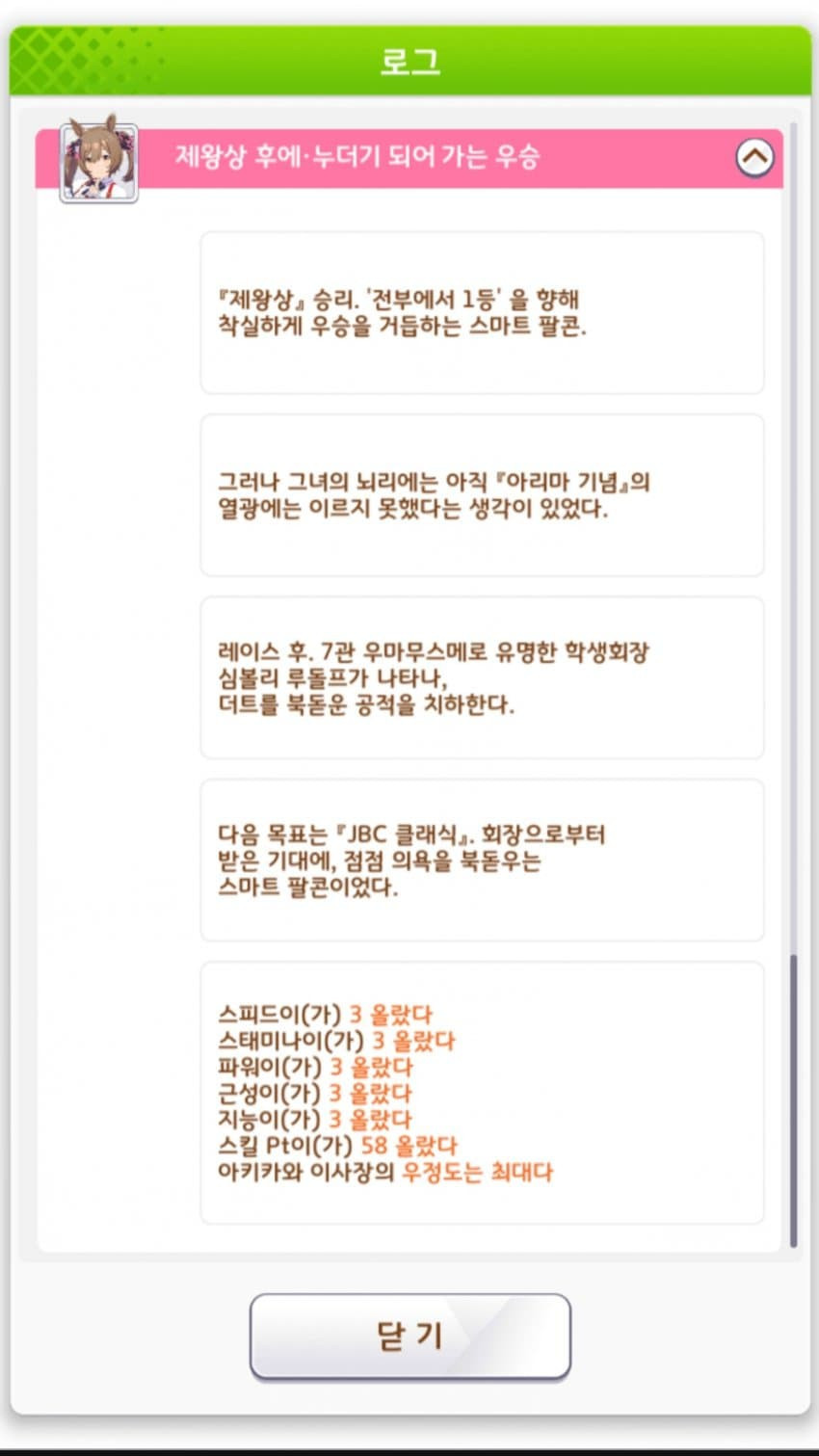This screenshot has width=819, height=1456.
Task: Collapse the 제왕상 후에 log section
Action: [754, 157]
